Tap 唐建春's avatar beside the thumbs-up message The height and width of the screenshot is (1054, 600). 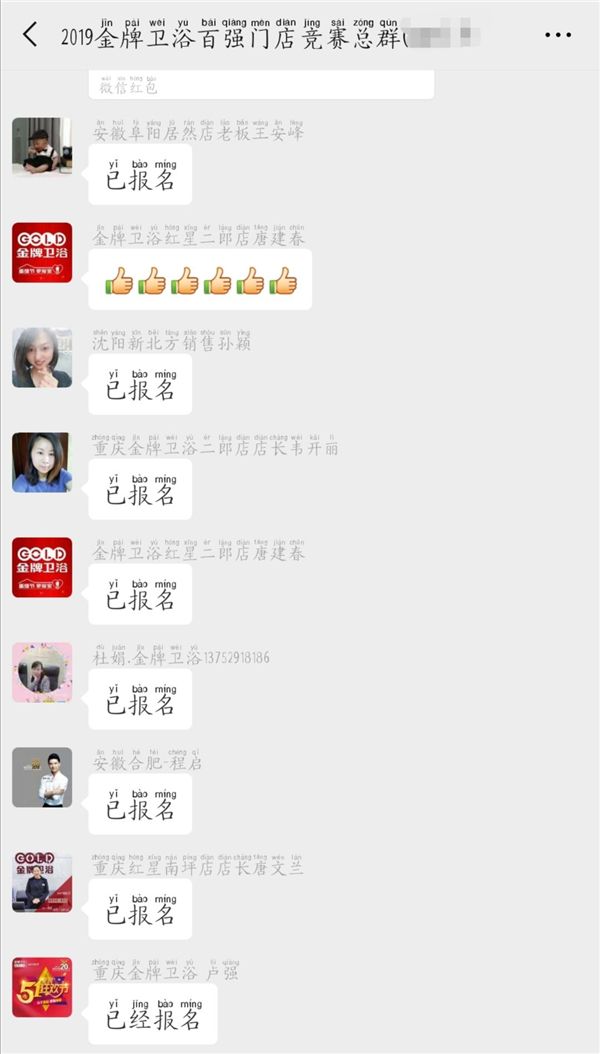point(42,252)
